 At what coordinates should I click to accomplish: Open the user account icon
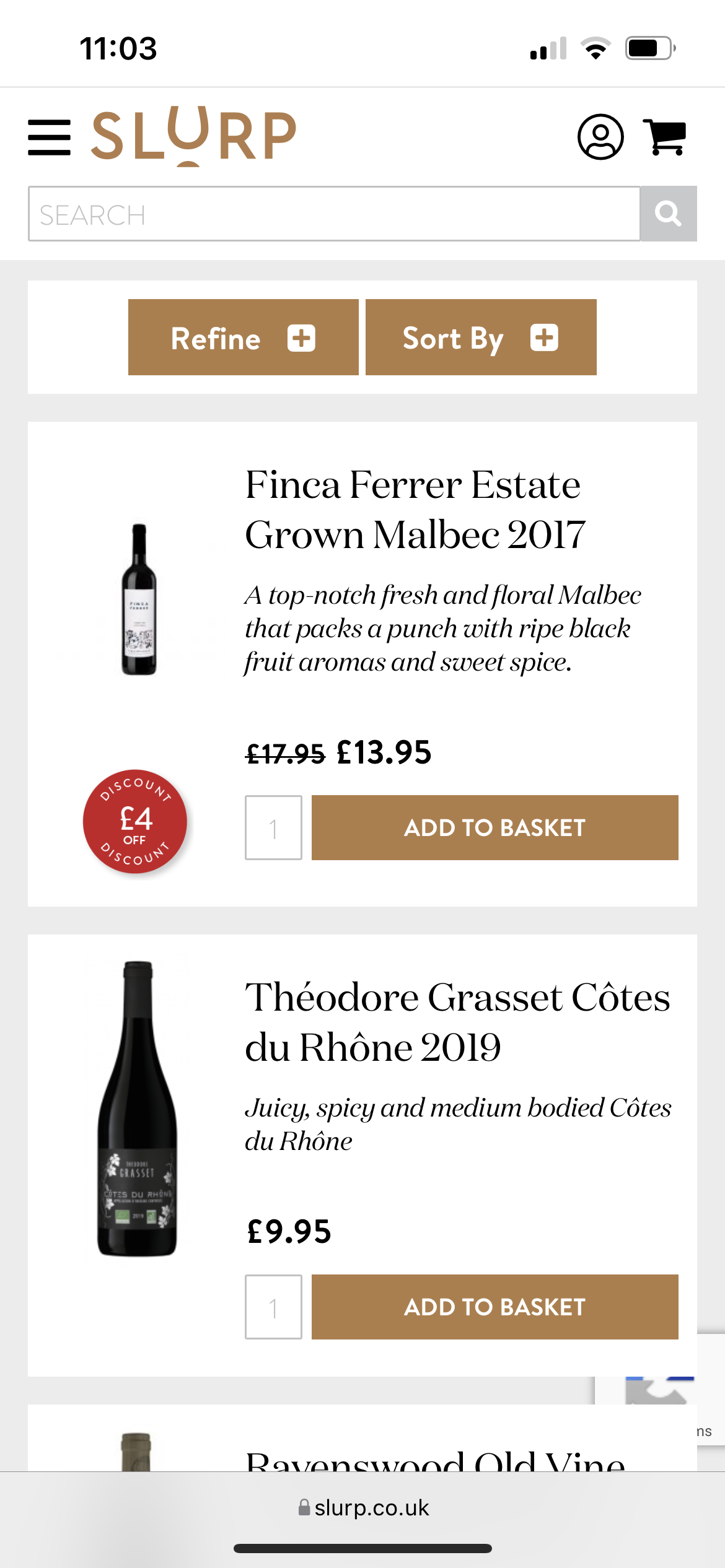pos(600,137)
